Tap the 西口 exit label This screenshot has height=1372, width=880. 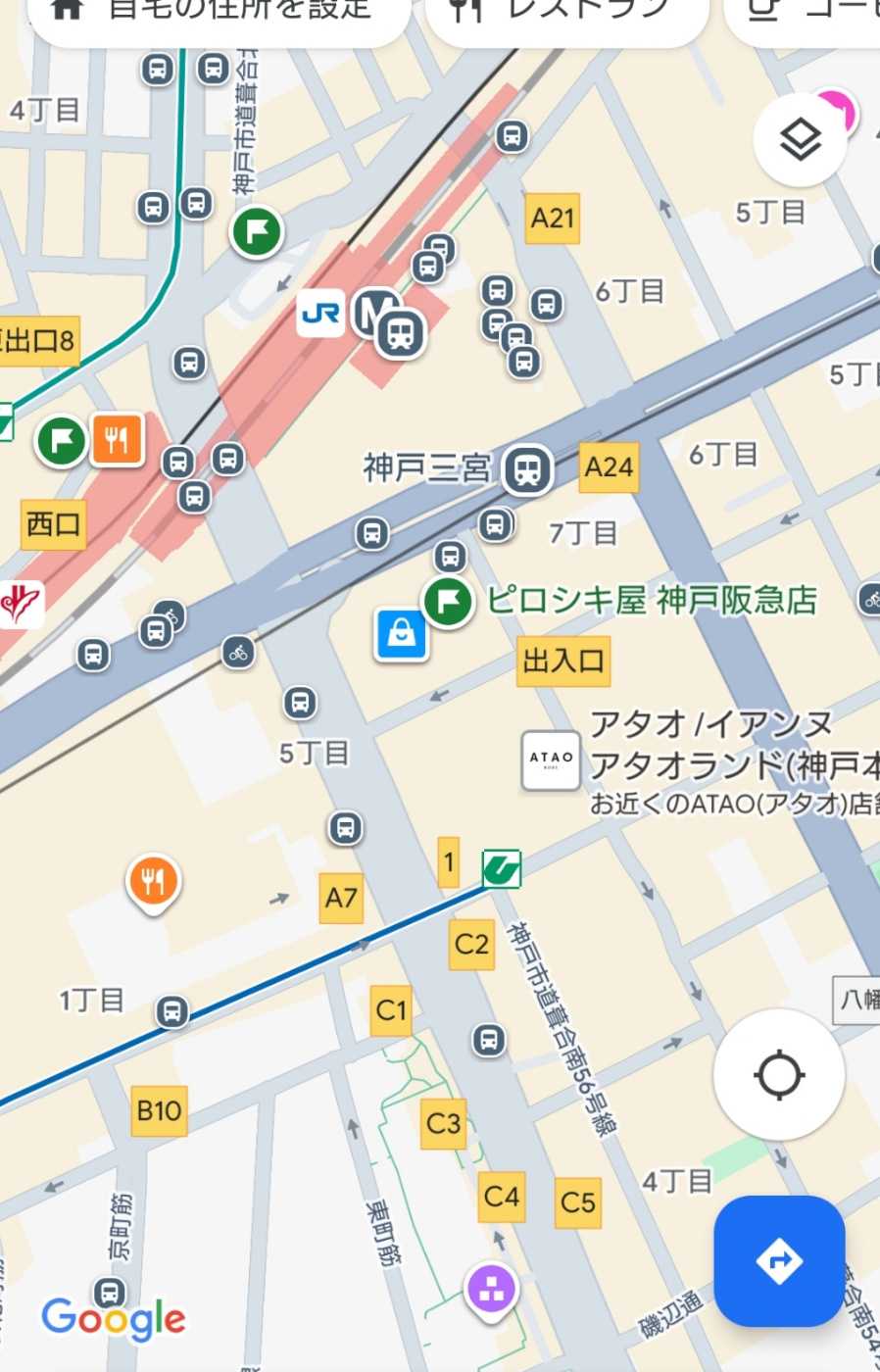pyautogui.click(x=53, y=523)
